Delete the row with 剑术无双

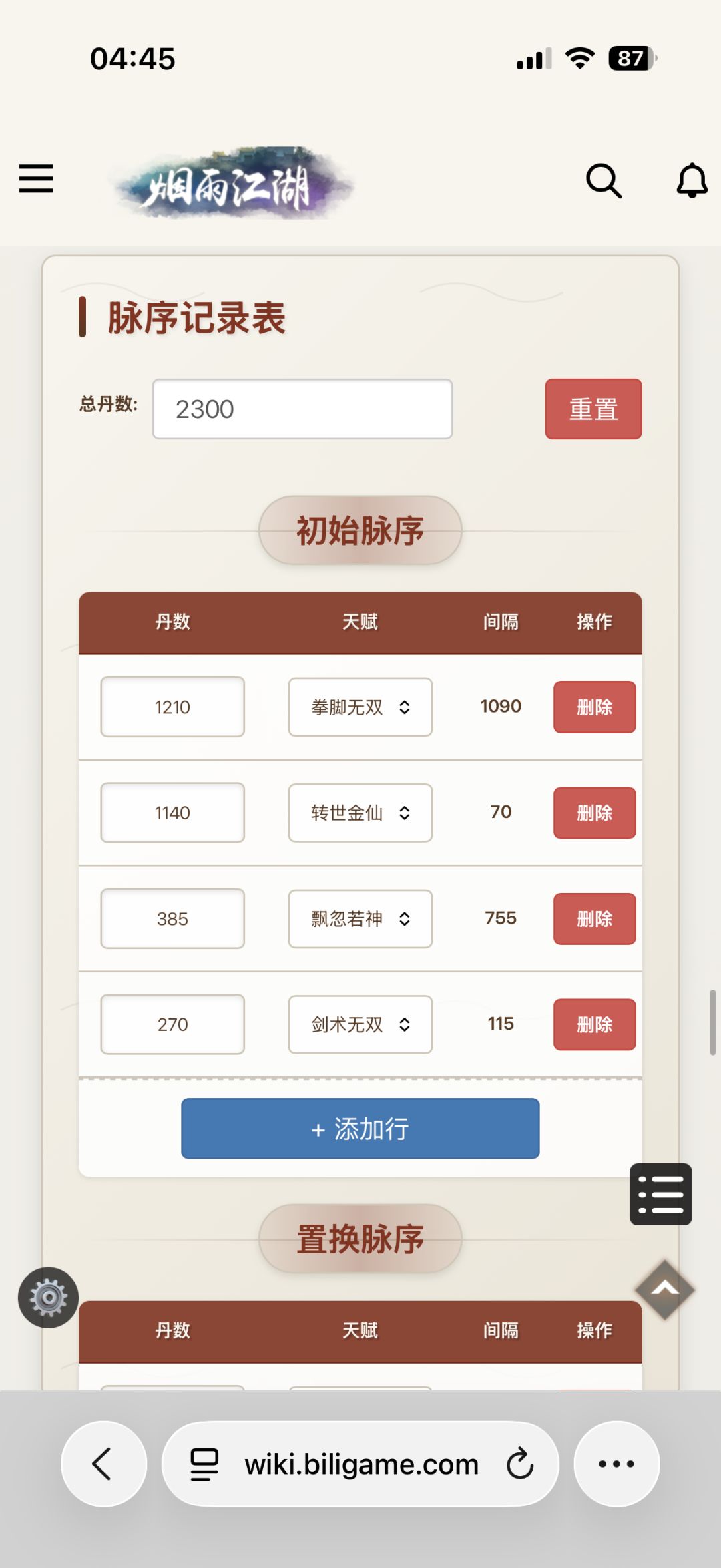coord(594,1024)
